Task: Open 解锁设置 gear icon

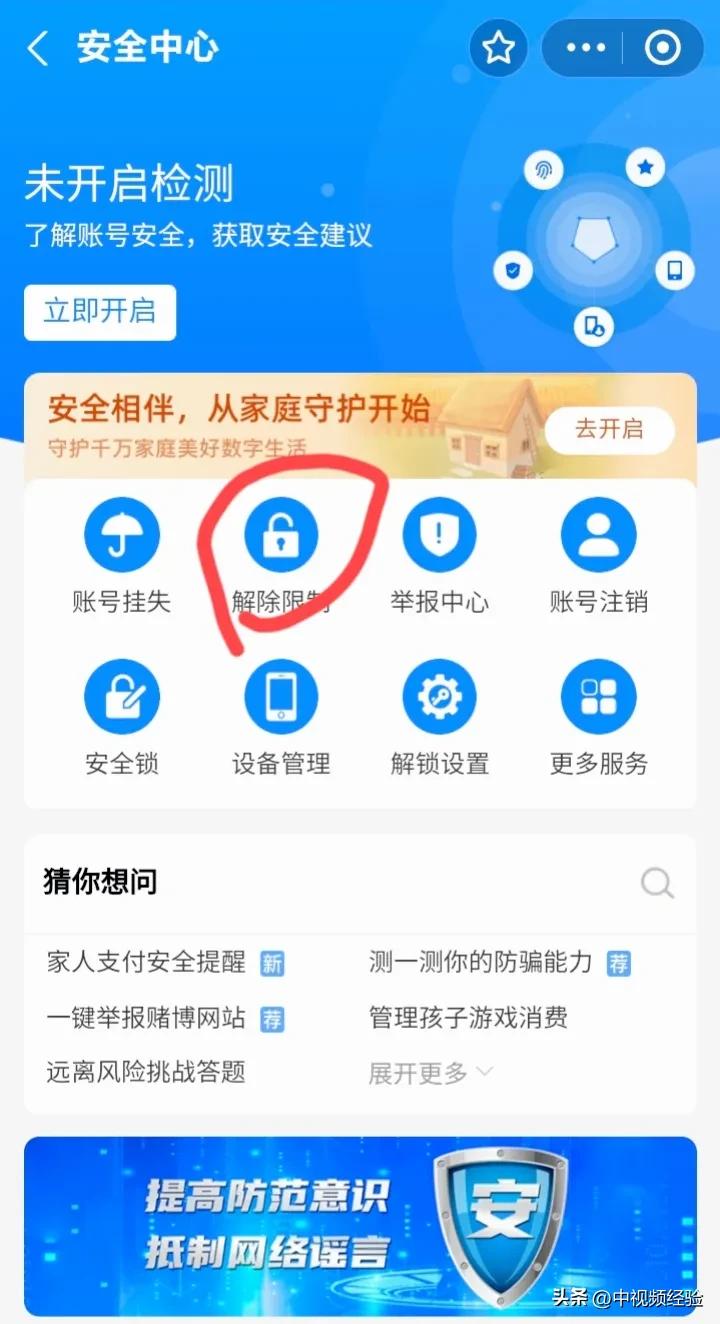Action: [439, 695]
